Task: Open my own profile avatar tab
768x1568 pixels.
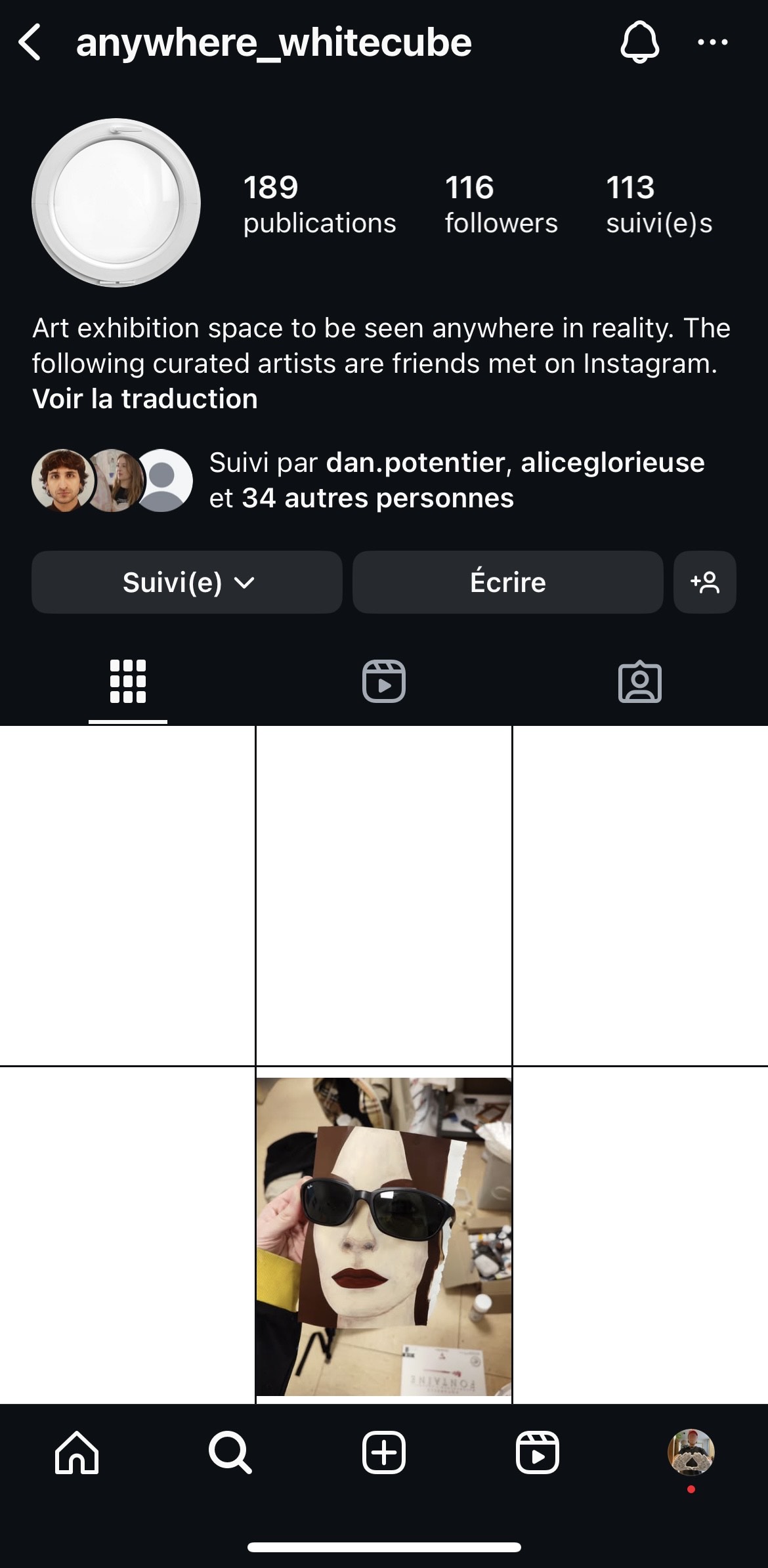Action: point(691,1452)
